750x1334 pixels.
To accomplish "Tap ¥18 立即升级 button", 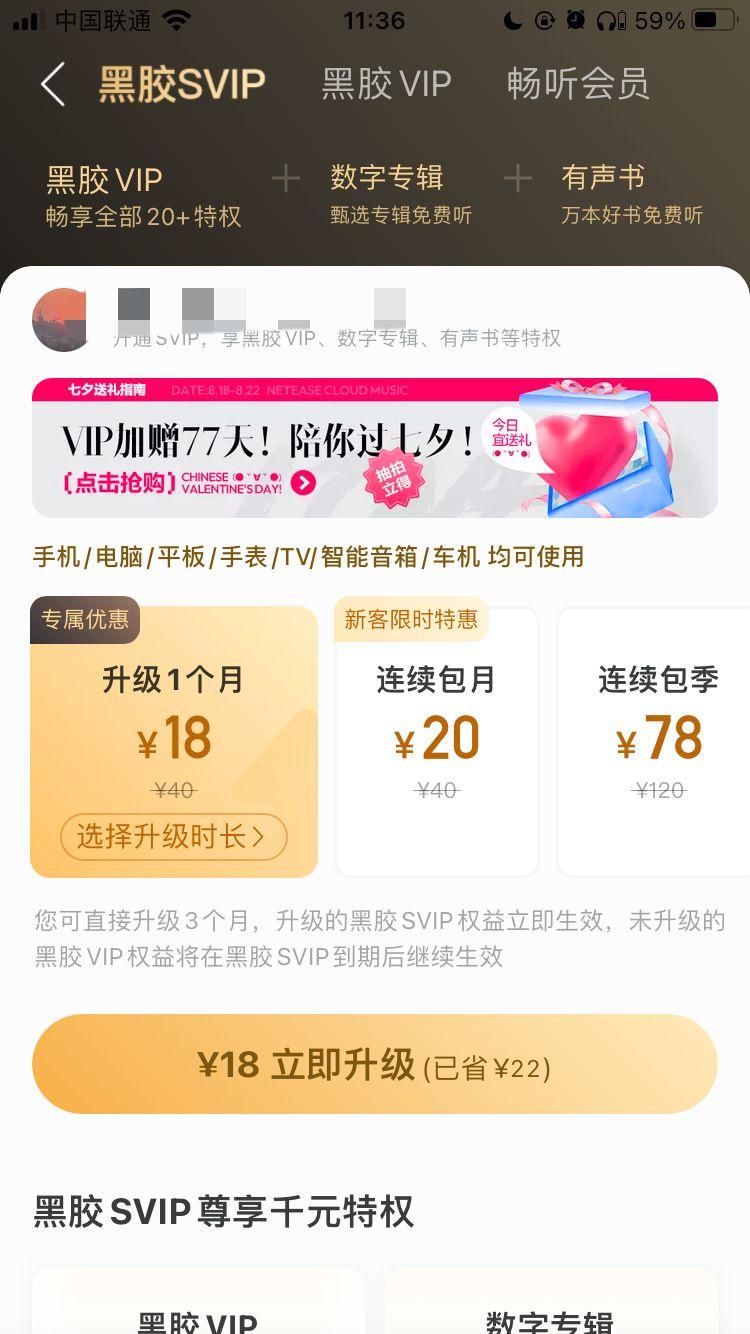I will tap(374, 1065).
